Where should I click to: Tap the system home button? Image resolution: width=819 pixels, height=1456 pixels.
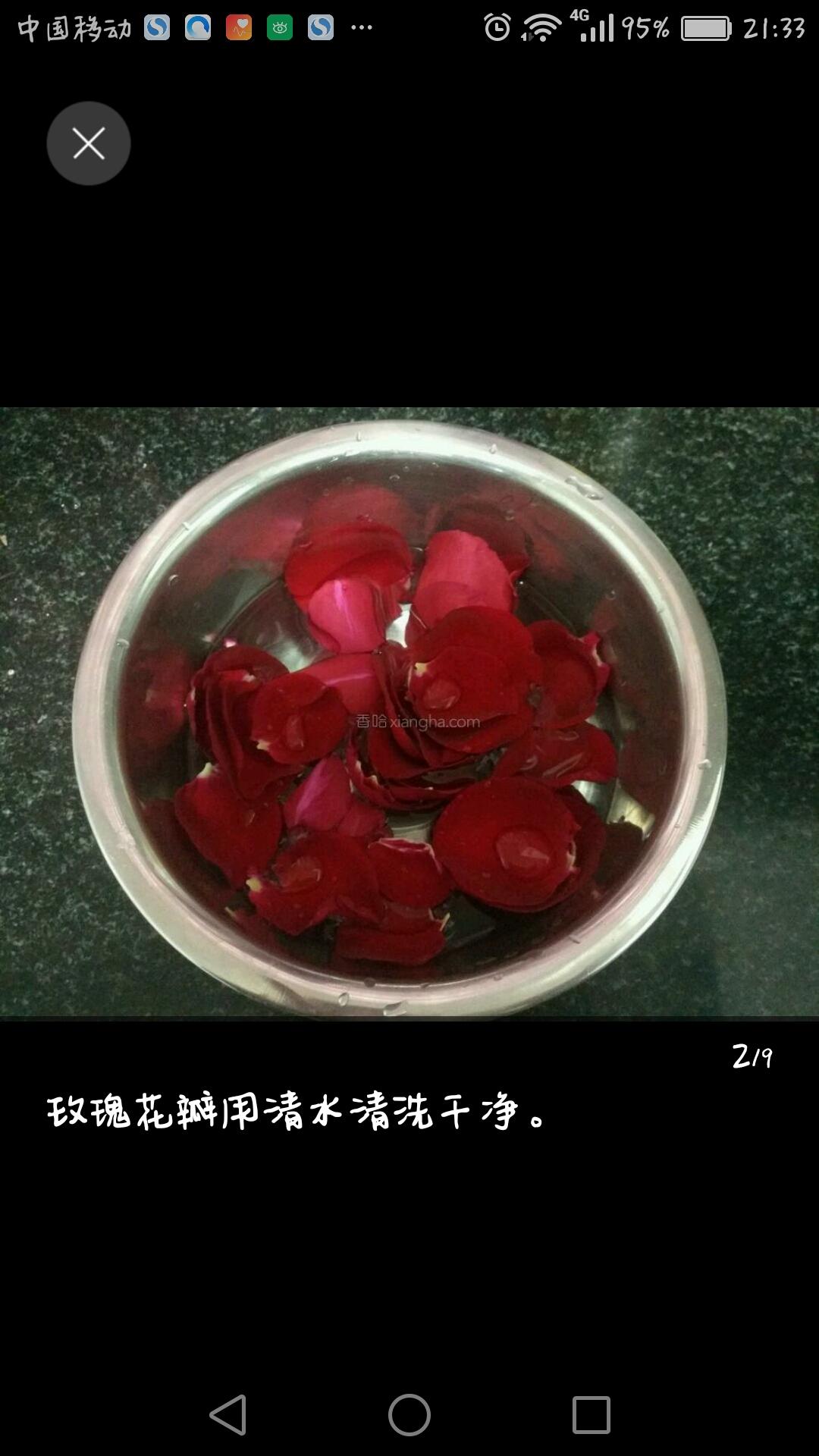point(409,1414)
